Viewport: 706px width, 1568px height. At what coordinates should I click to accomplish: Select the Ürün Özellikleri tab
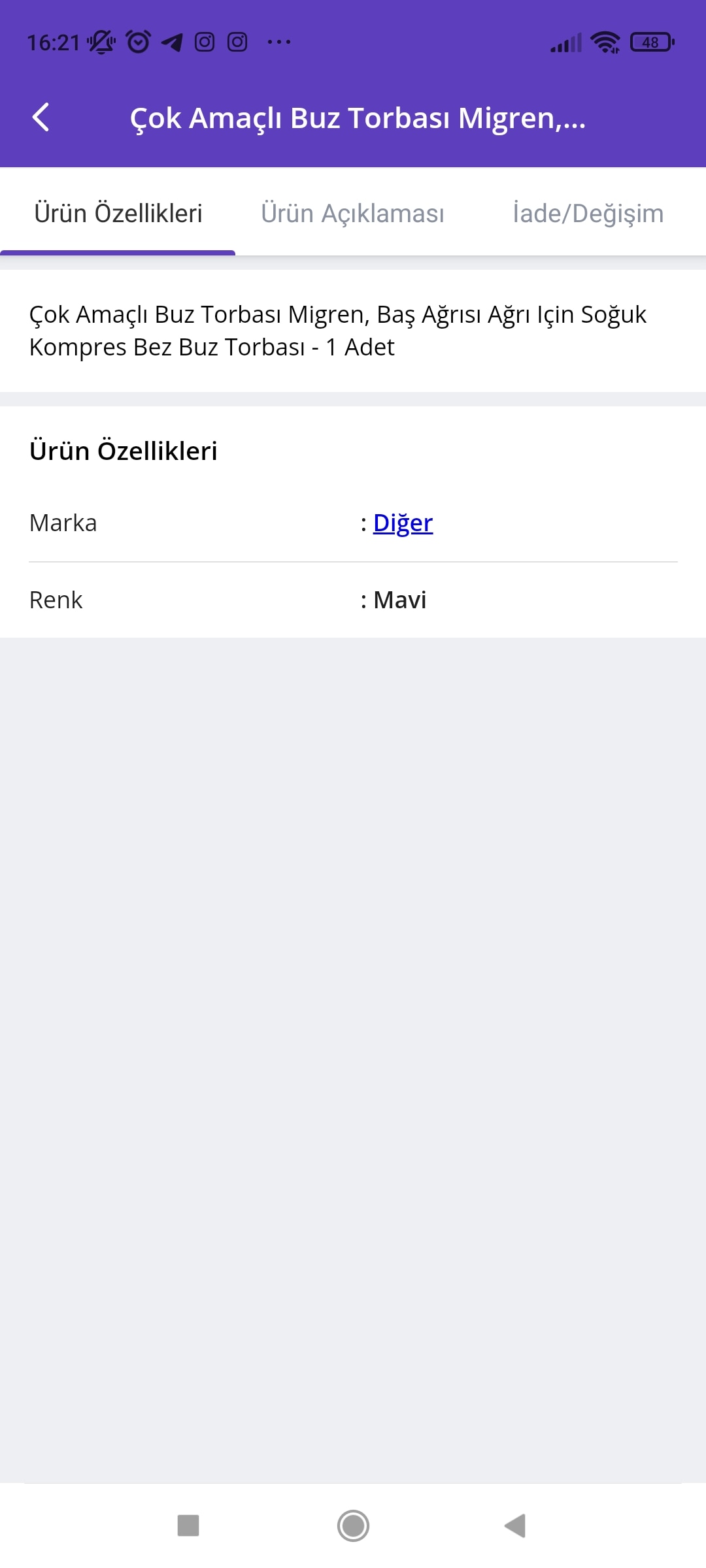(x=118, y=214)
